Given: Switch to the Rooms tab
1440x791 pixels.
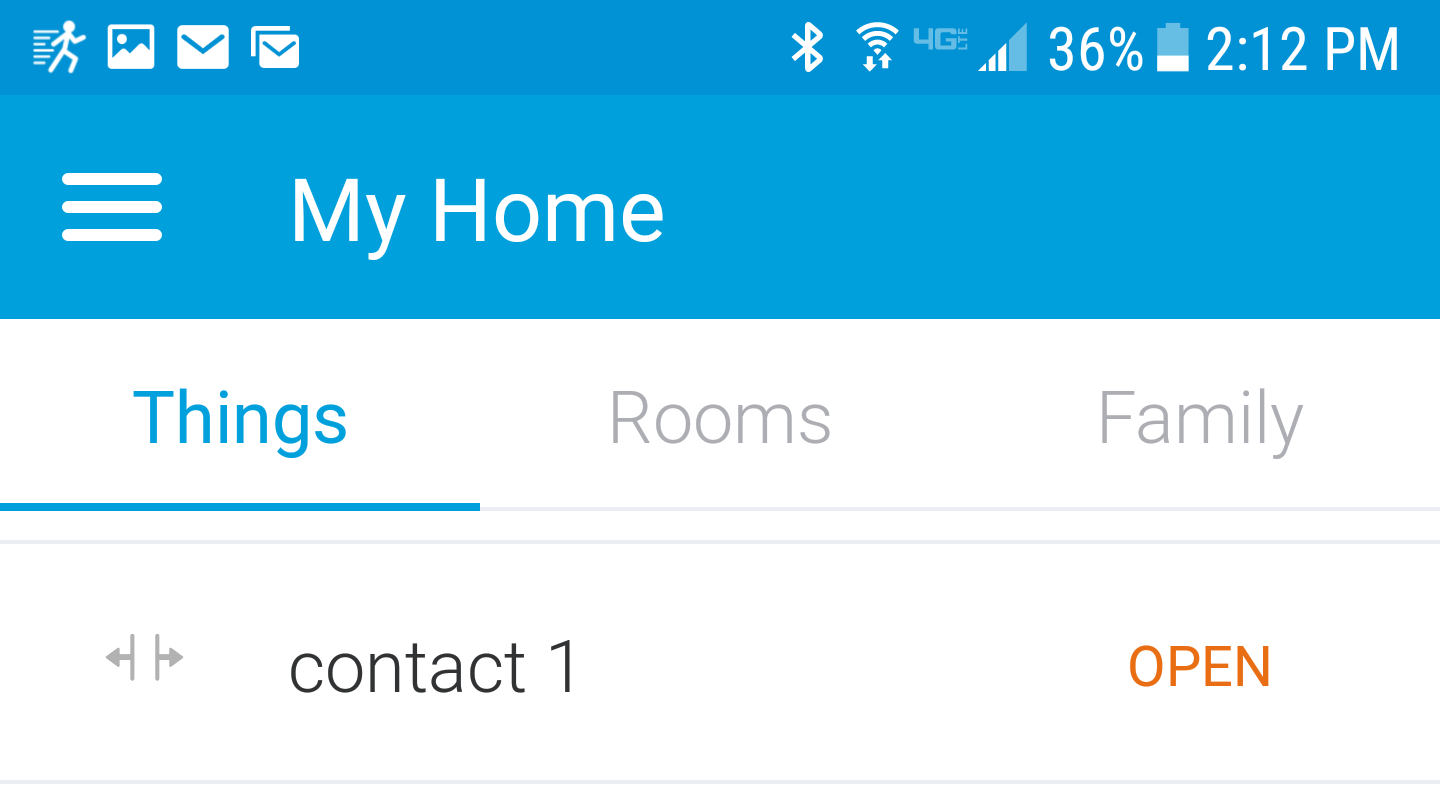Looking at the screenshot, I should [720, 418].
